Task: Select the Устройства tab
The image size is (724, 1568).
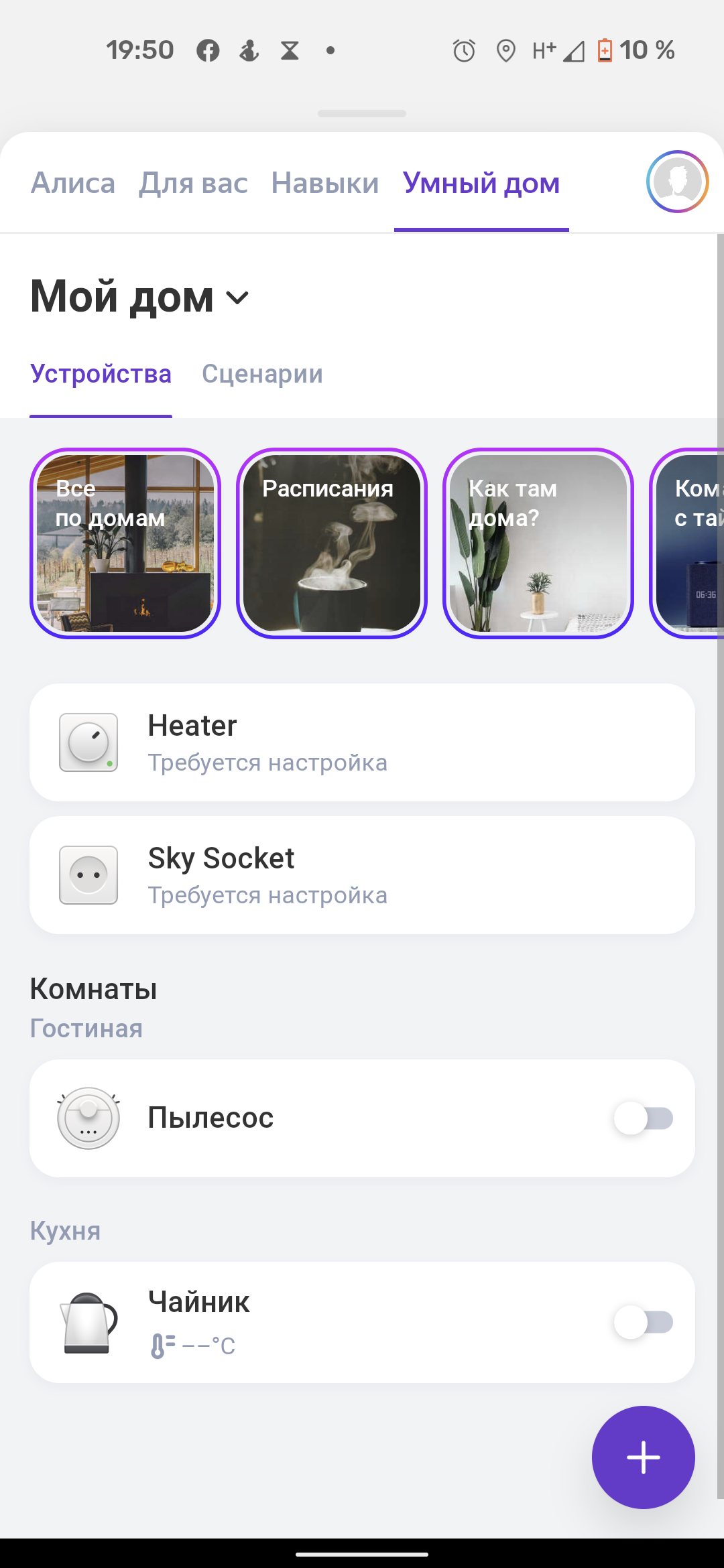Action: [101, 374]
